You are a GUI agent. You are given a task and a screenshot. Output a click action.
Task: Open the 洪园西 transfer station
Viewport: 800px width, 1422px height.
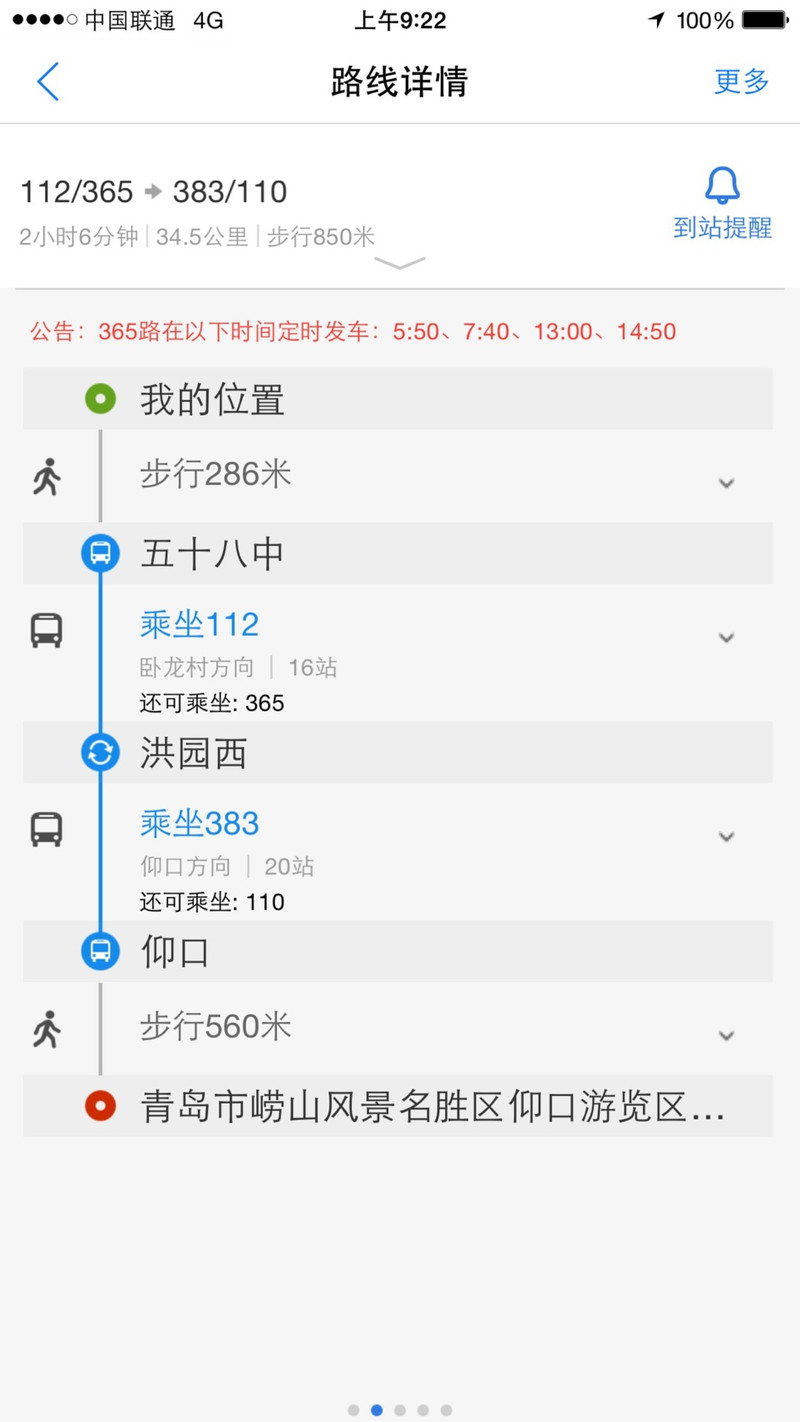(x=194, y=753)
